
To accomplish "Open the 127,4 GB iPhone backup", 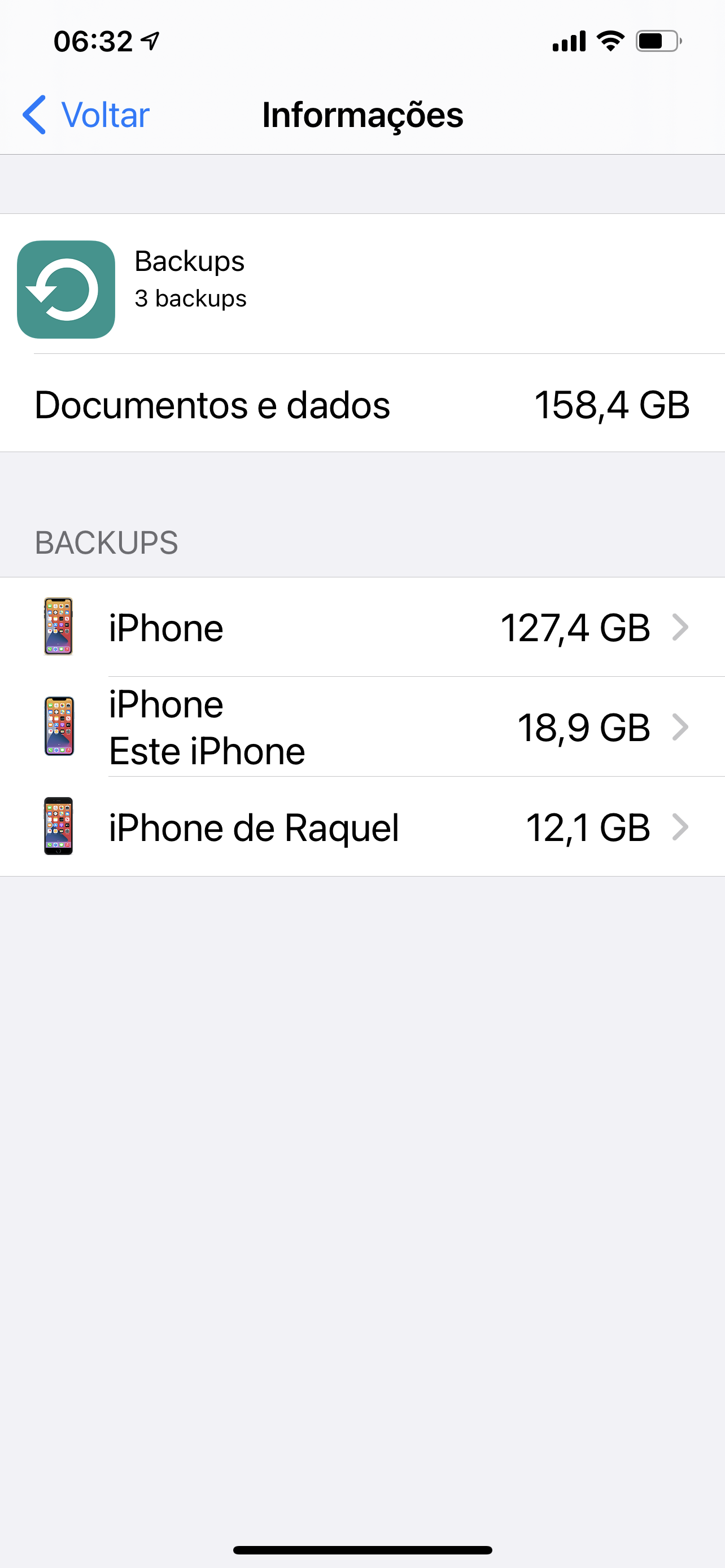I will point(363,627).
